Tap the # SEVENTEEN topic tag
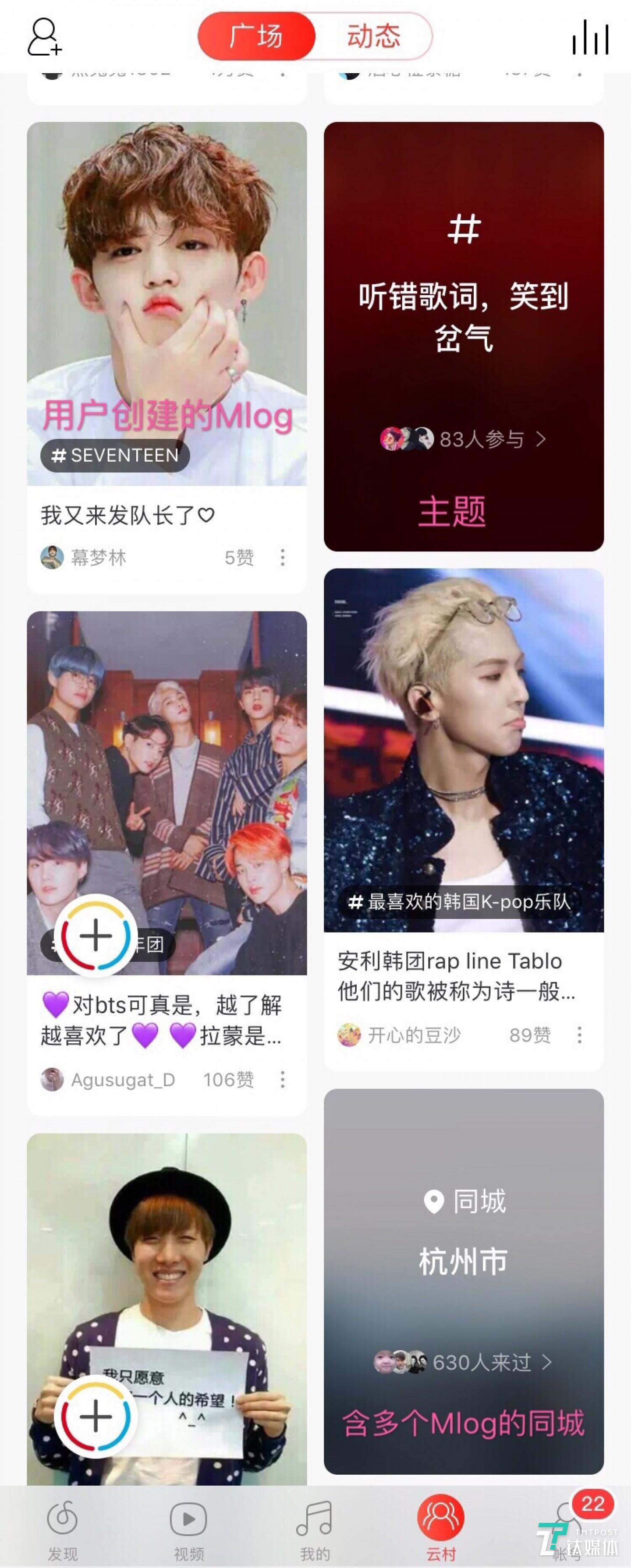Screen dimensions: 631x1568 (x=115, y=456)
